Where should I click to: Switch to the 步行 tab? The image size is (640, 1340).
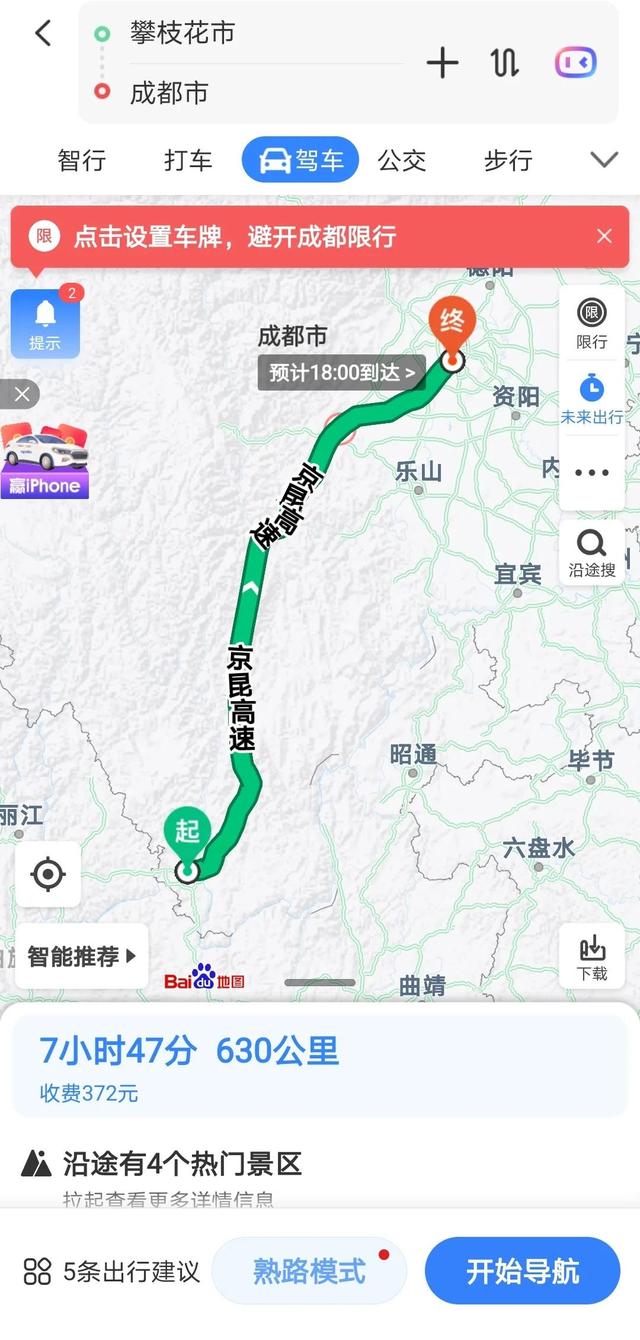(508, 160)
